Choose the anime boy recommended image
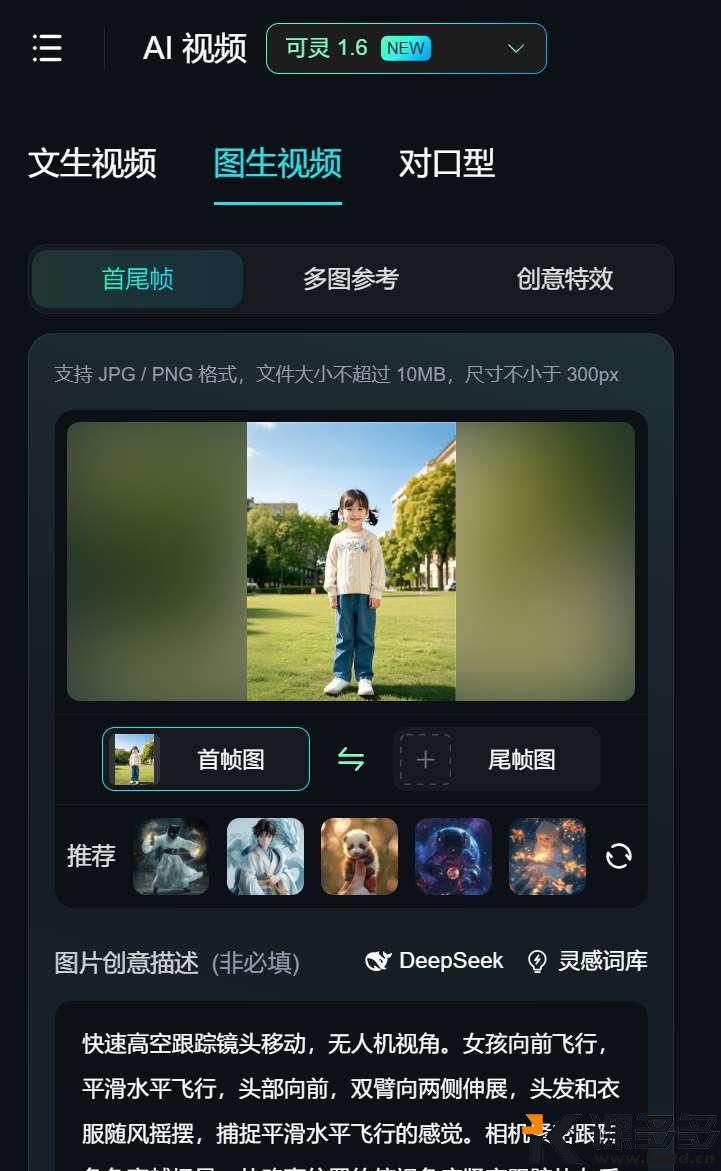The image size is (721, 1171). [x=265, y=856]
